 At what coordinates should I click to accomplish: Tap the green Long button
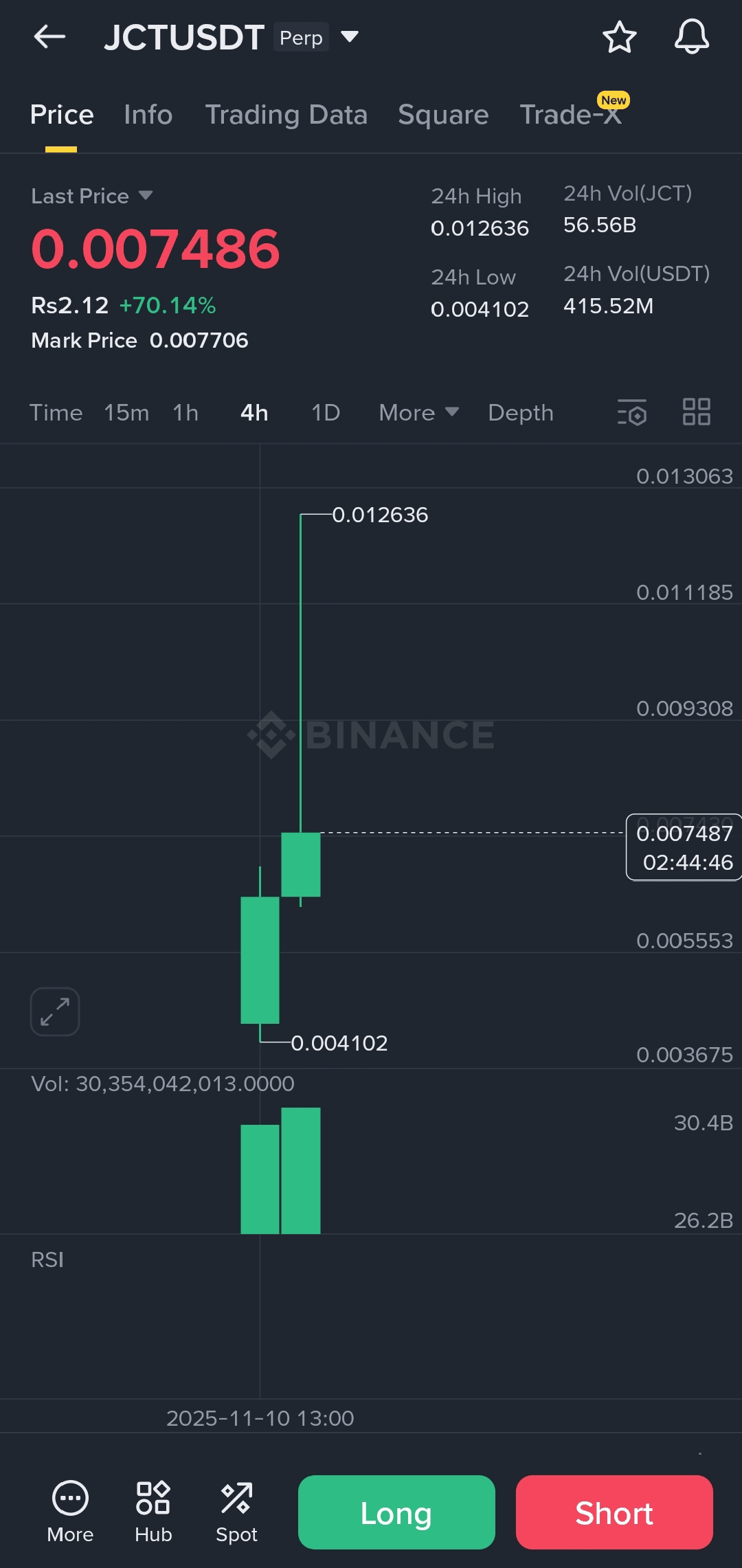point(396,1512)
